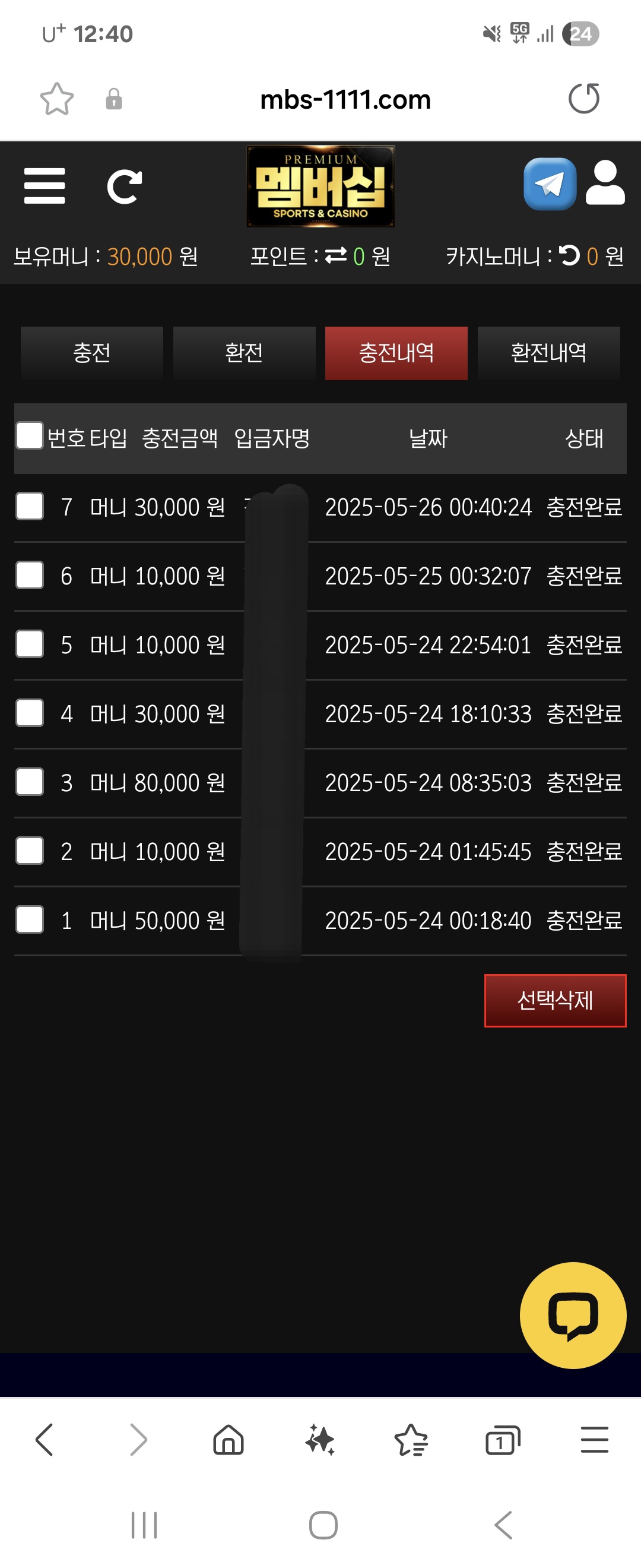
Task: Go to the browser home page
Action: click(229, 1441)
